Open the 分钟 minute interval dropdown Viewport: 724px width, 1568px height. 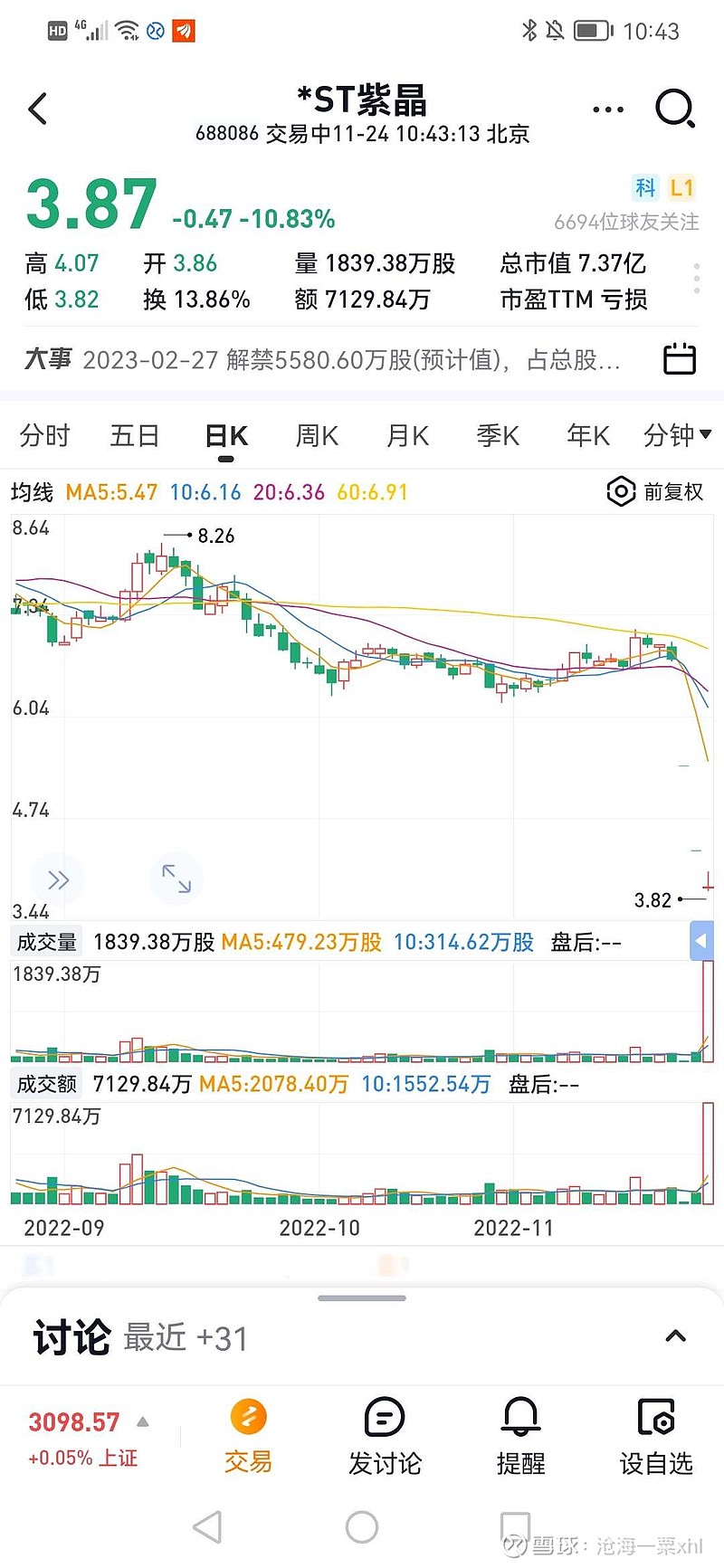[x=678, y=436]
